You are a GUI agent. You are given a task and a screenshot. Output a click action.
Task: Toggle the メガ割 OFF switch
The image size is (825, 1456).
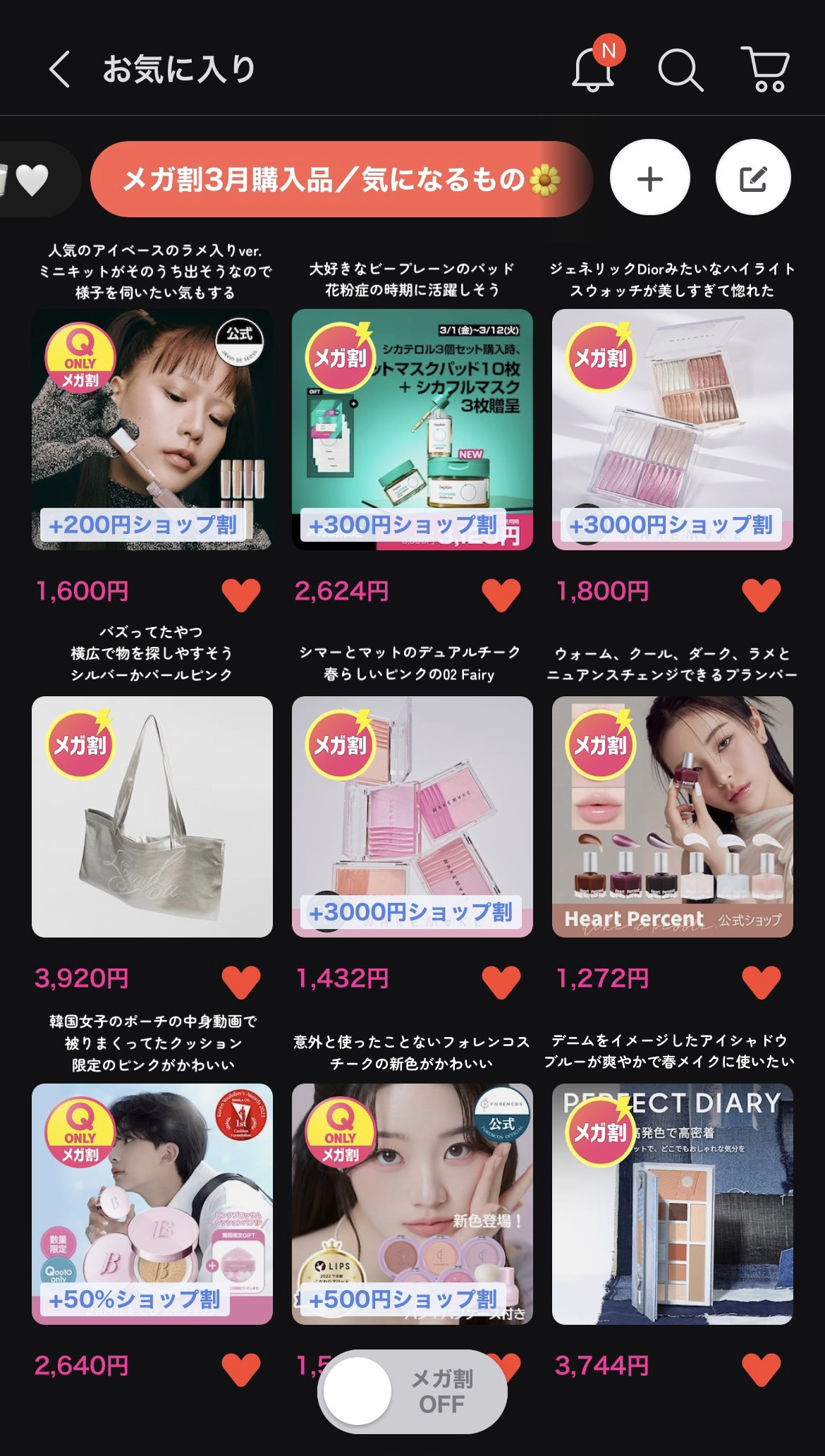tap(412, 1391)
